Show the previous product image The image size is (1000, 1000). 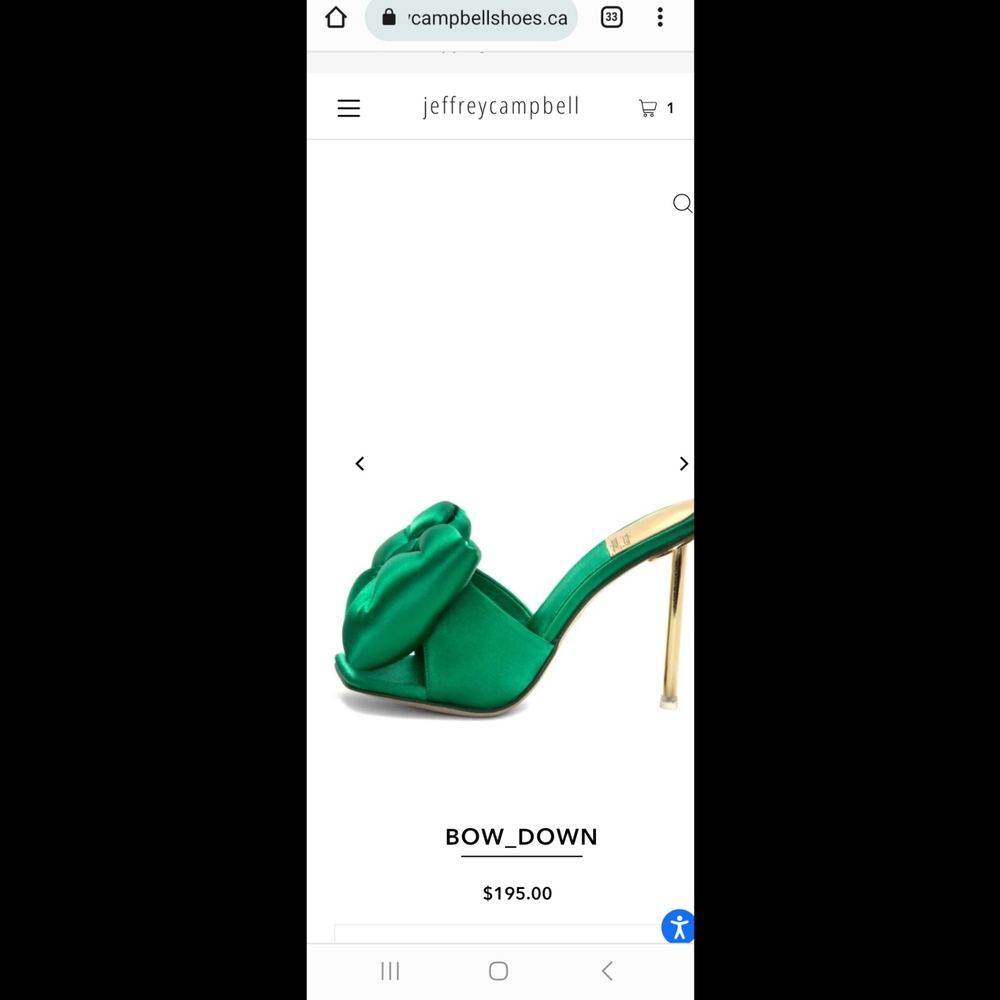pyautogui.click(x=360, y=464)
